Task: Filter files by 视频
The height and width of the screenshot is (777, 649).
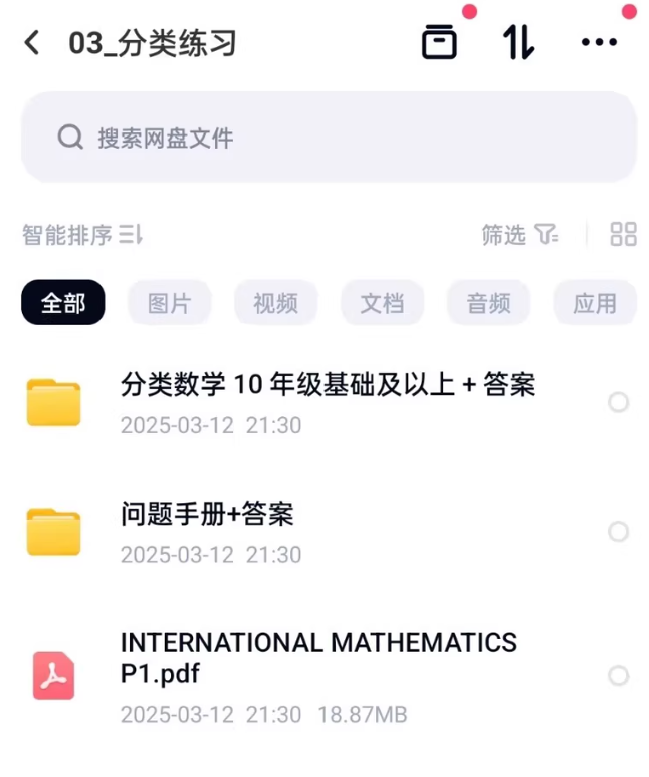Action: [275, 303]
